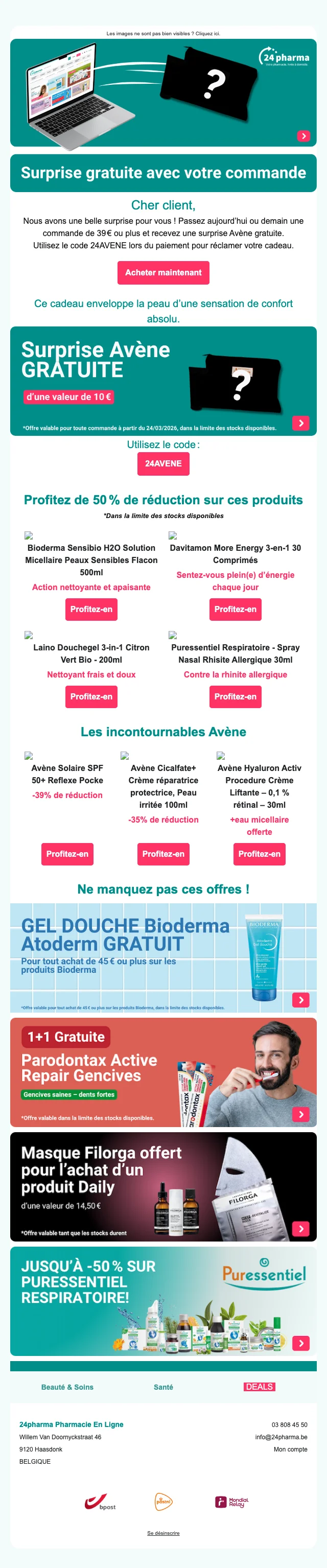Tap Profitez-en for Avène Solaire SPF 50+
Image resolution: width=327 pixels, height=1568 pixels.
point(67,854)
